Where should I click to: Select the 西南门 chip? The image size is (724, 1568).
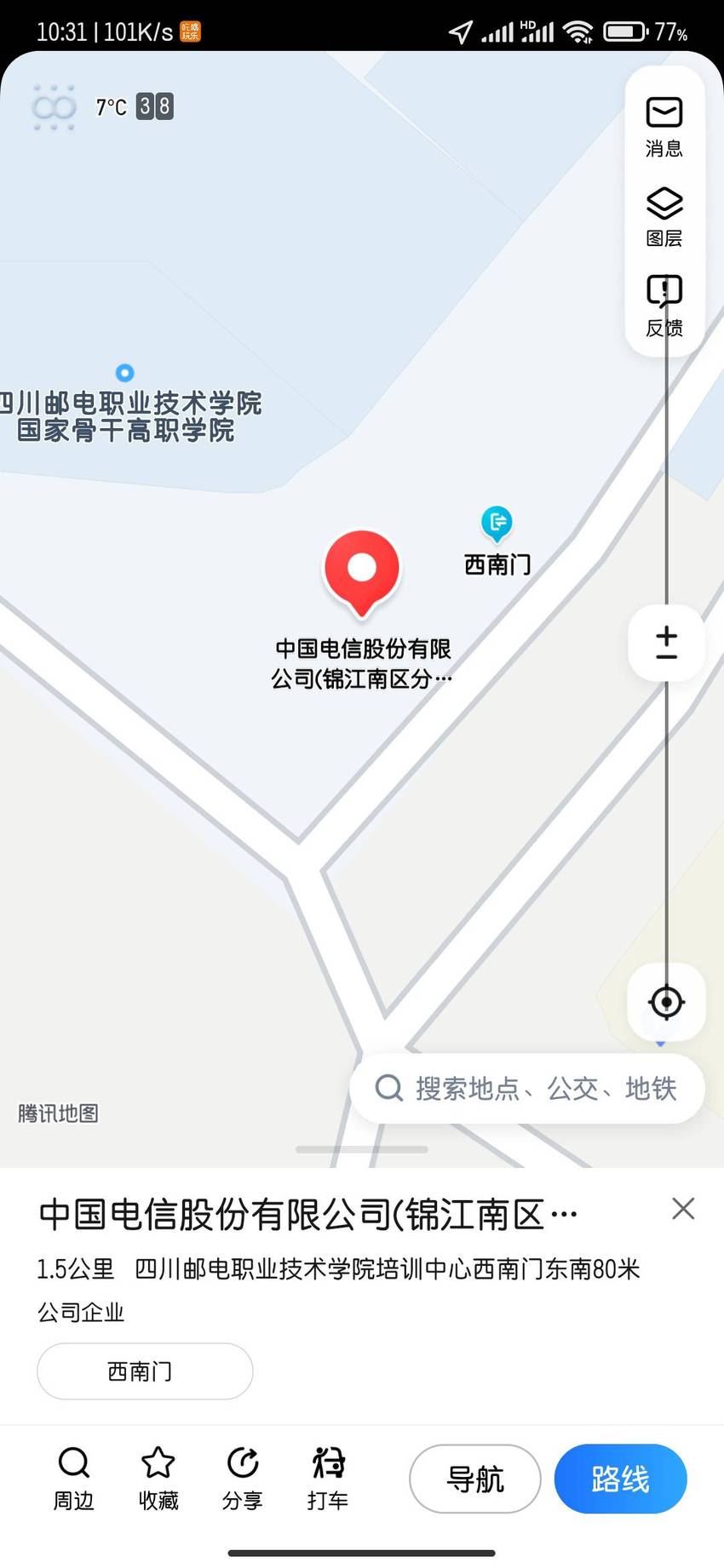click(145, 1371)
